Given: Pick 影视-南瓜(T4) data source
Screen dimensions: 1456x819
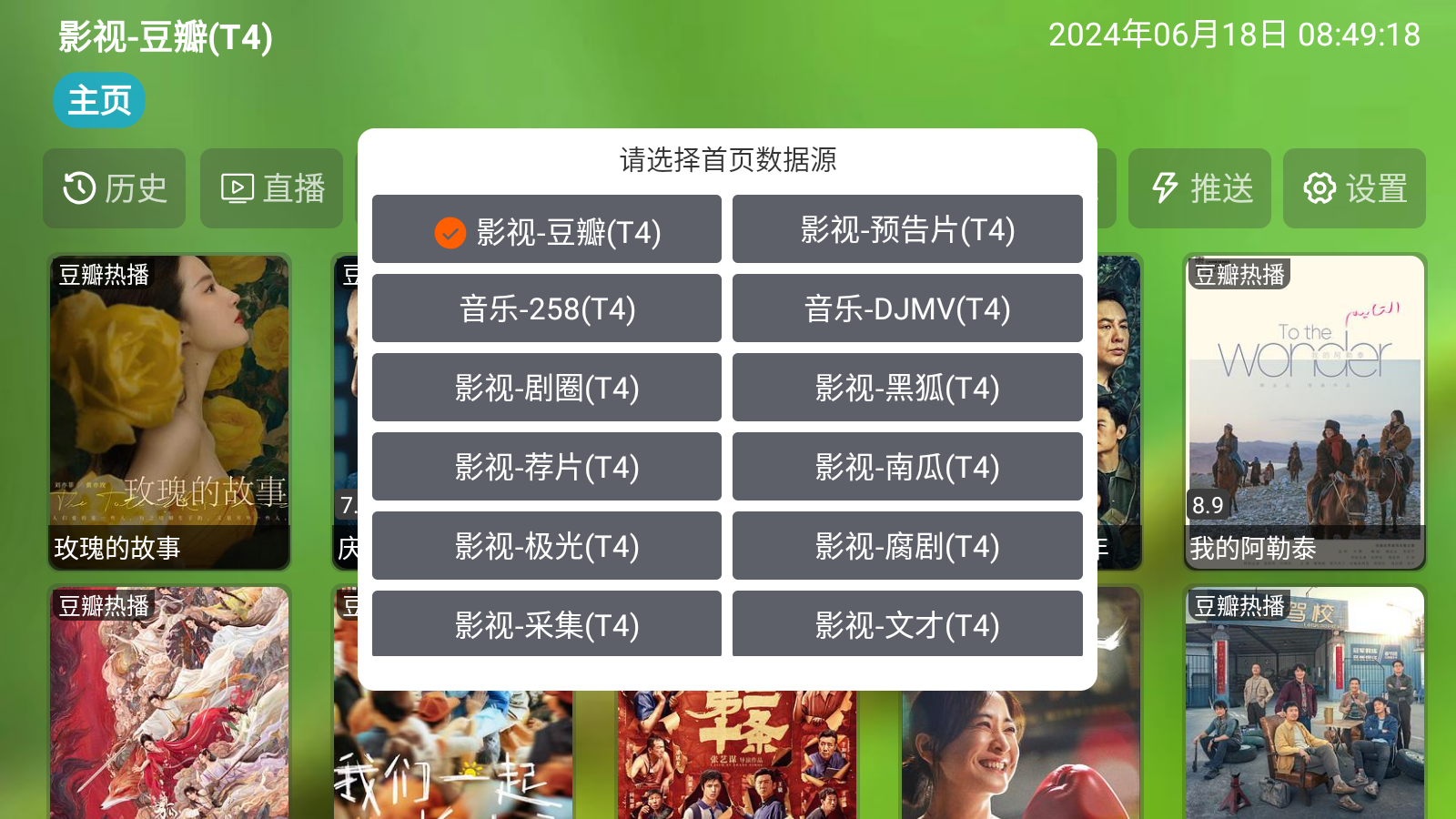Looking at the screenshot, I should (x=907, y=468).
